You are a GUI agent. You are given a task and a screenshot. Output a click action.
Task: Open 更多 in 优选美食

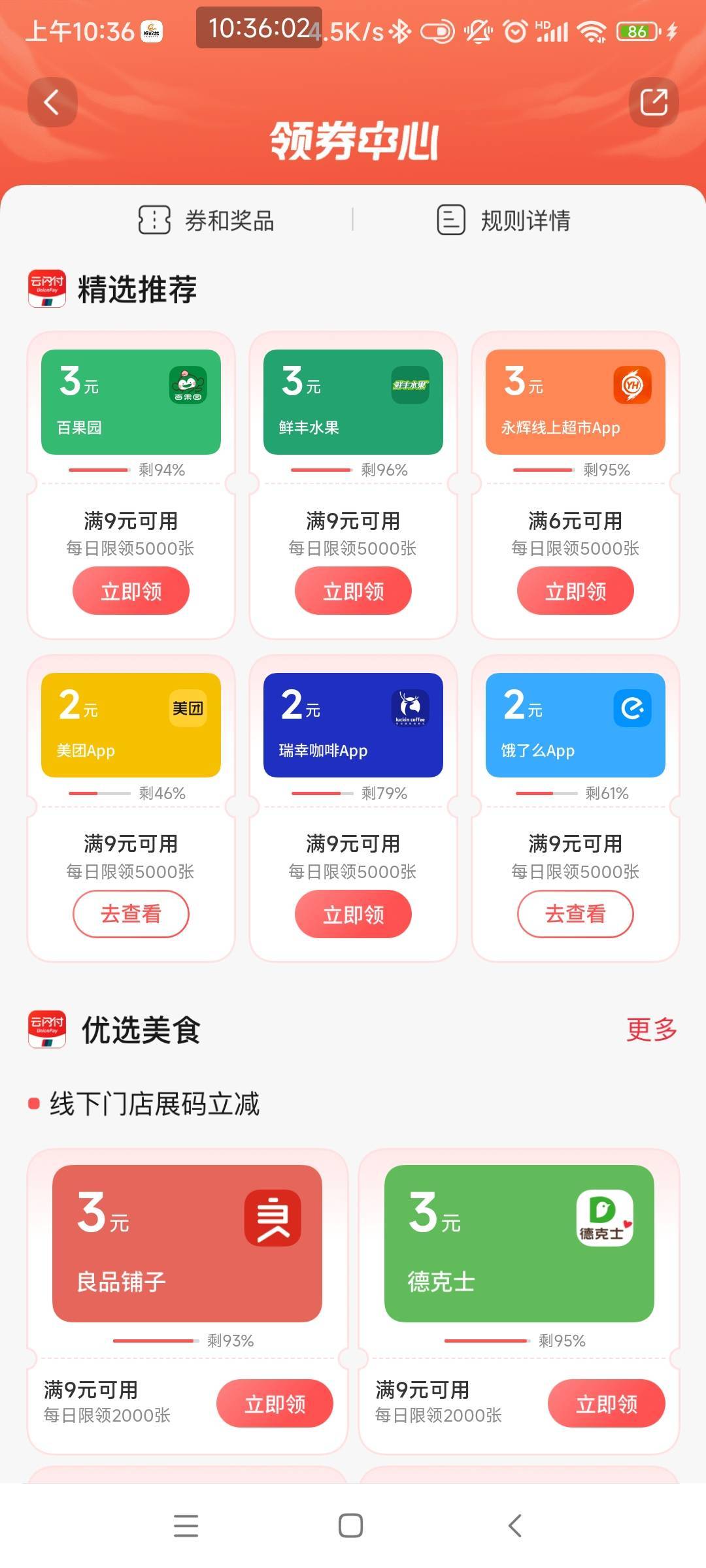coord(651,1030)
